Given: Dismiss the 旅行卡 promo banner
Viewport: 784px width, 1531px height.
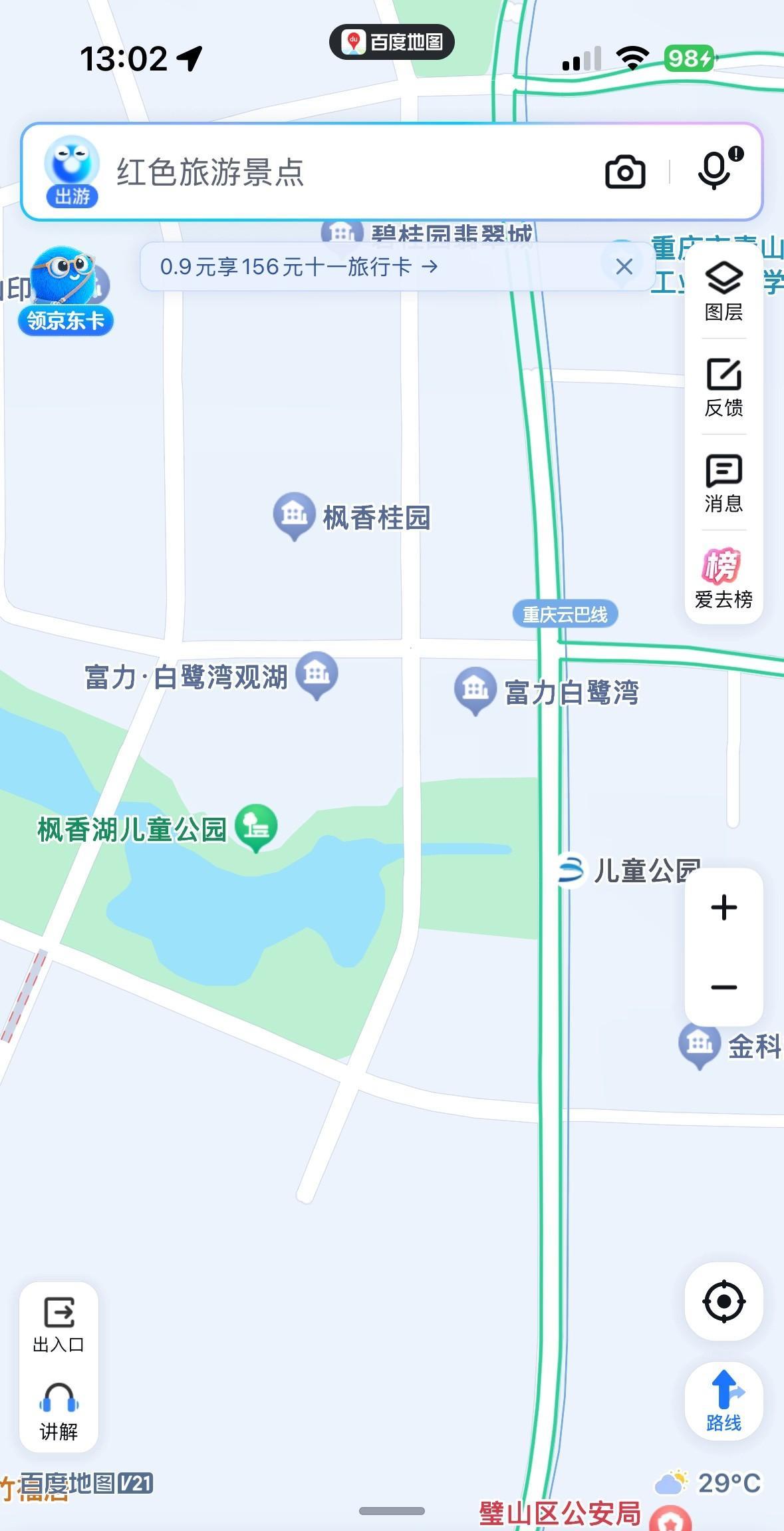Looking at the screenshot, I should (624, 267).
